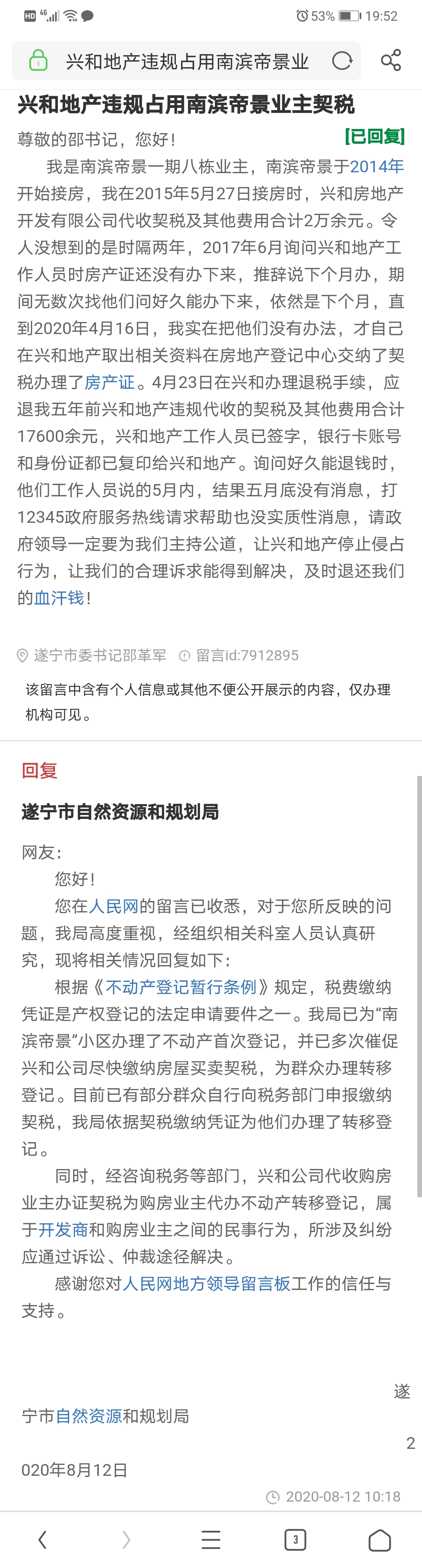Screen dimensions: 422x1568
Task: Go to the browser home page
Action: coord(379,1540)
